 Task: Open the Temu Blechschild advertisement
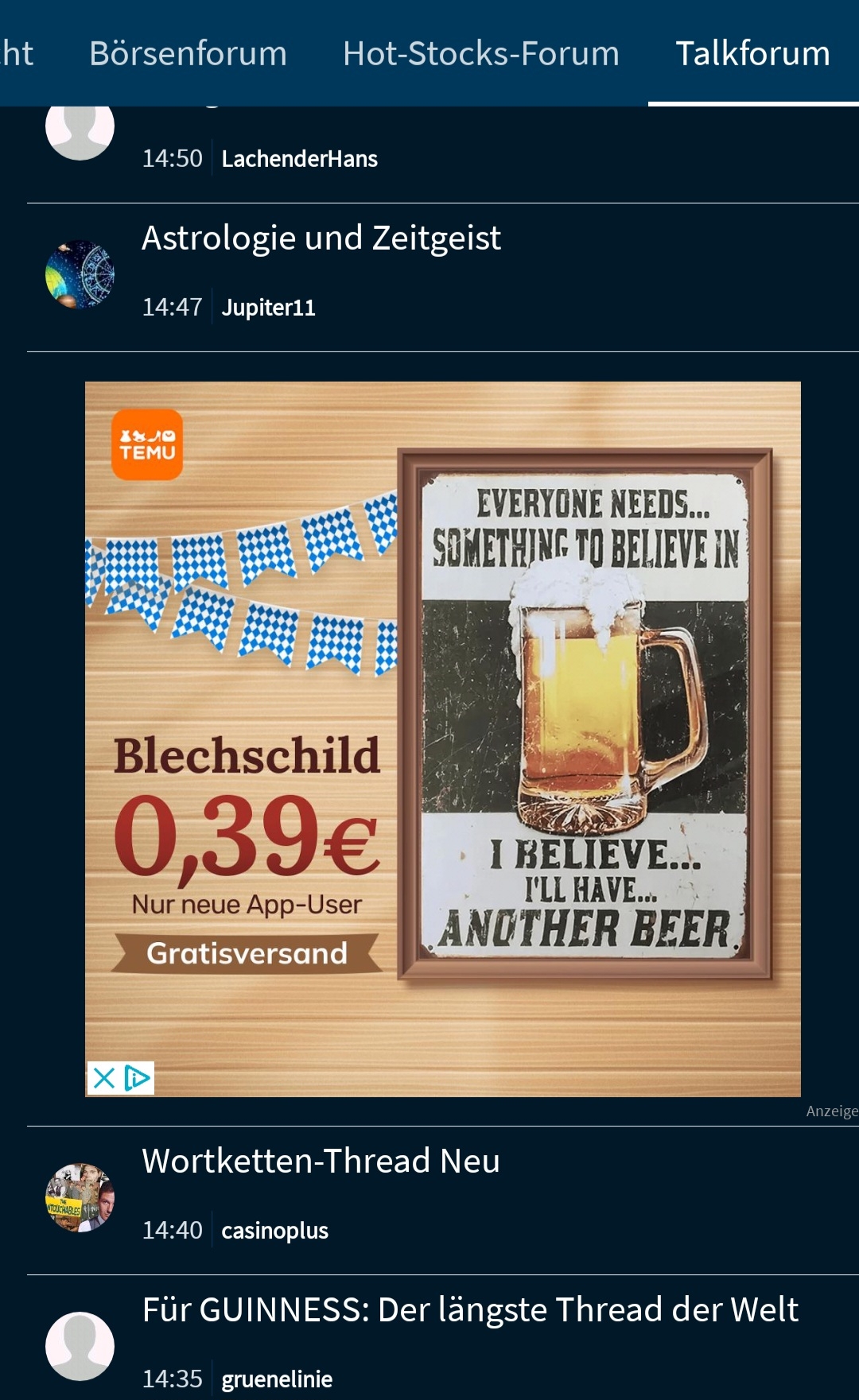pyautogui.click(x=443, y=739)
